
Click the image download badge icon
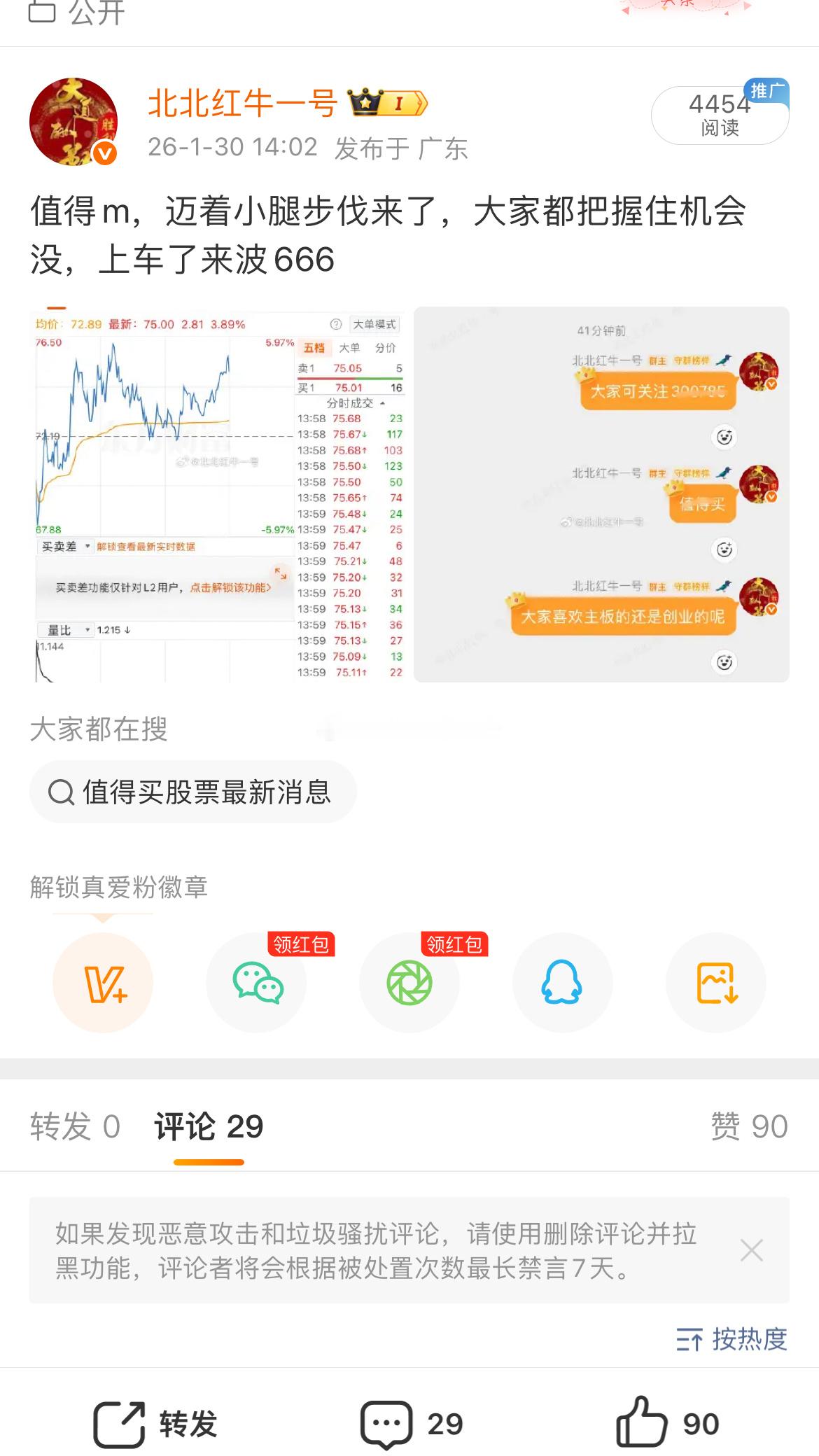point(715,983)
